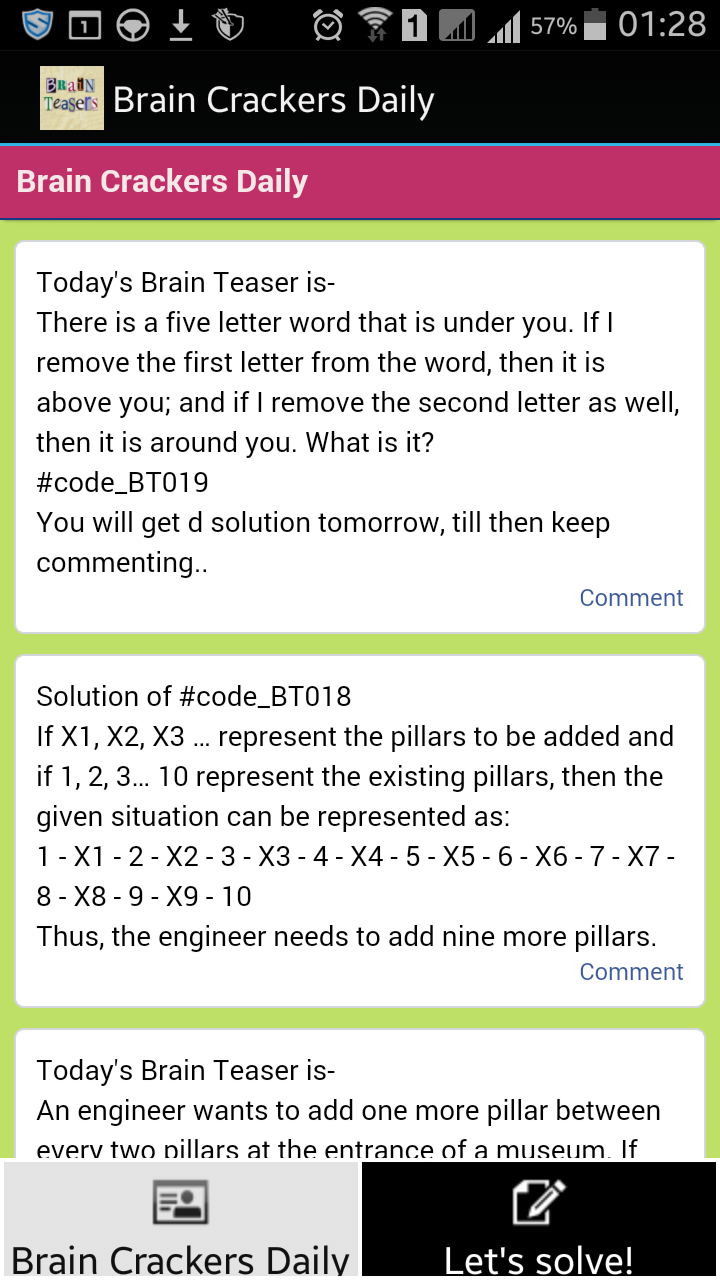Comment on the #code_BT018 solution post

631,972
